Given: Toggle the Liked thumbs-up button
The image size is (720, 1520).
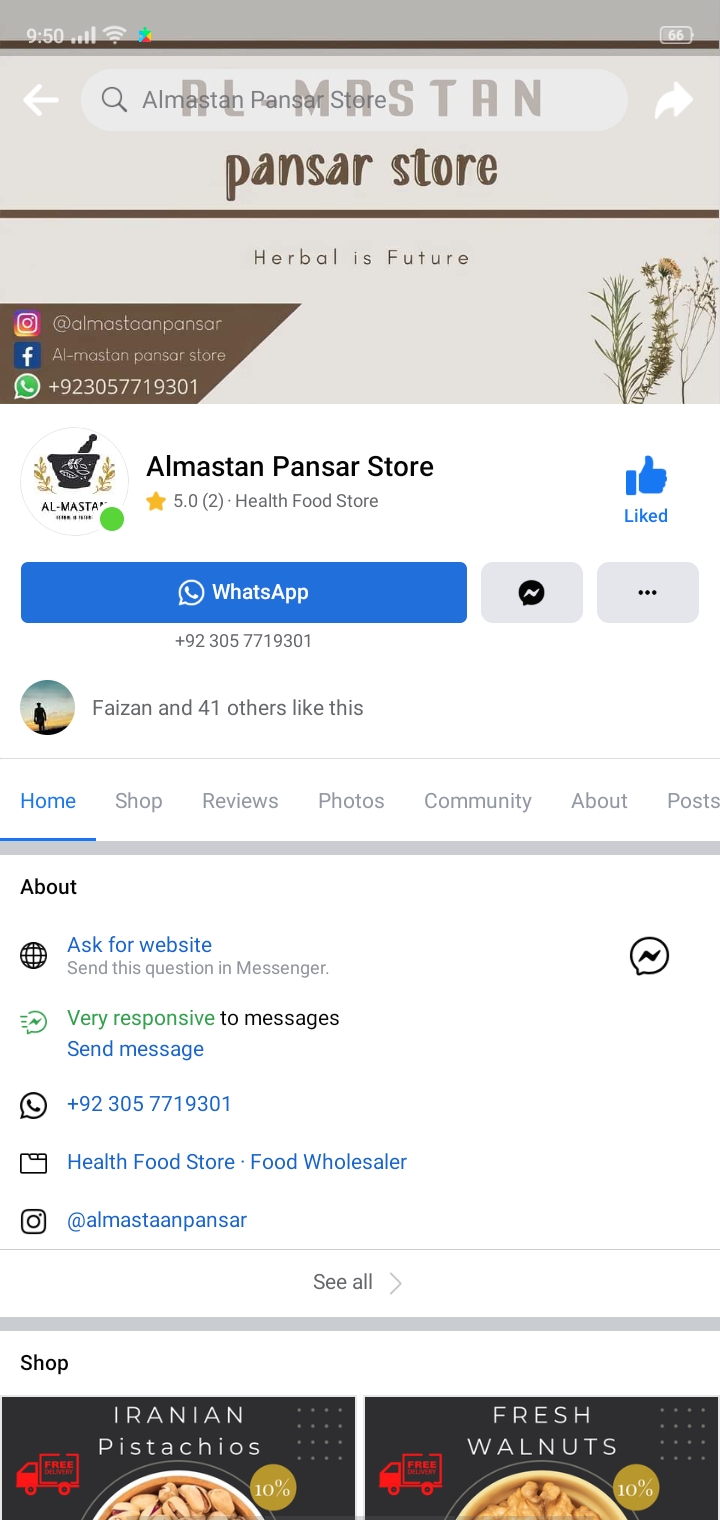Looking at the screenshot, I should coord(645,487).
